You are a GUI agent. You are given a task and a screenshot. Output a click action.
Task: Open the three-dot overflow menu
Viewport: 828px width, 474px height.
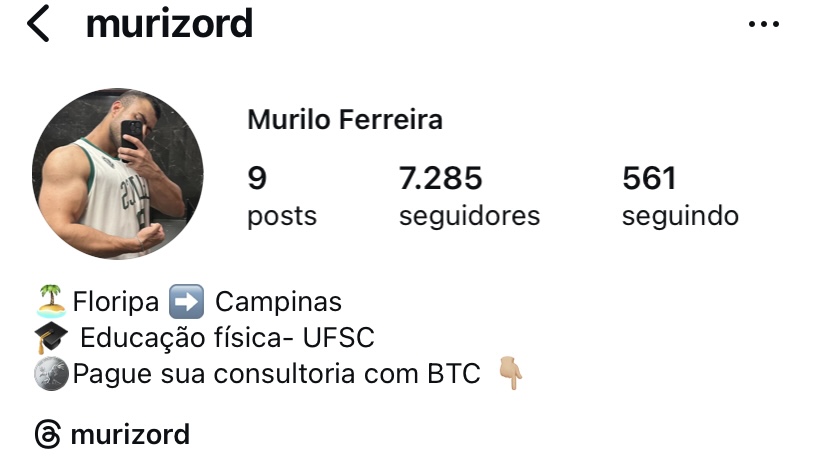coord(763,24)
